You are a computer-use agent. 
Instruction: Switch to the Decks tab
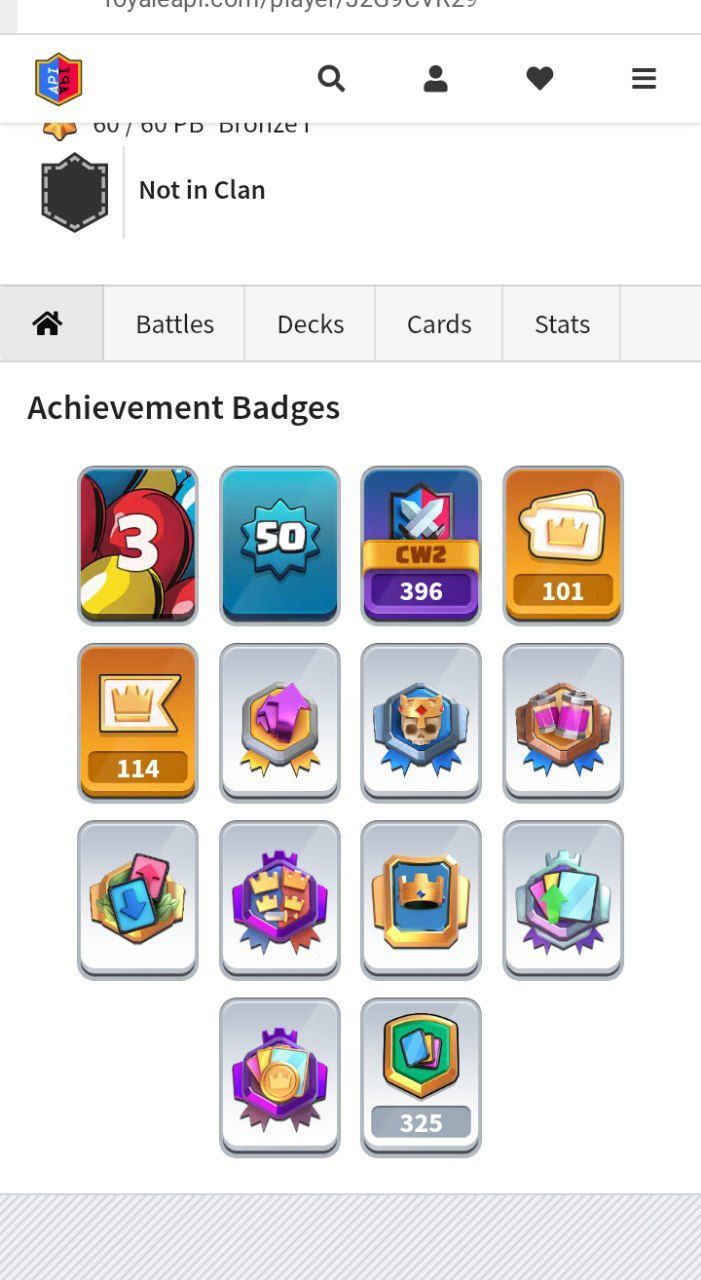(310, 324)
